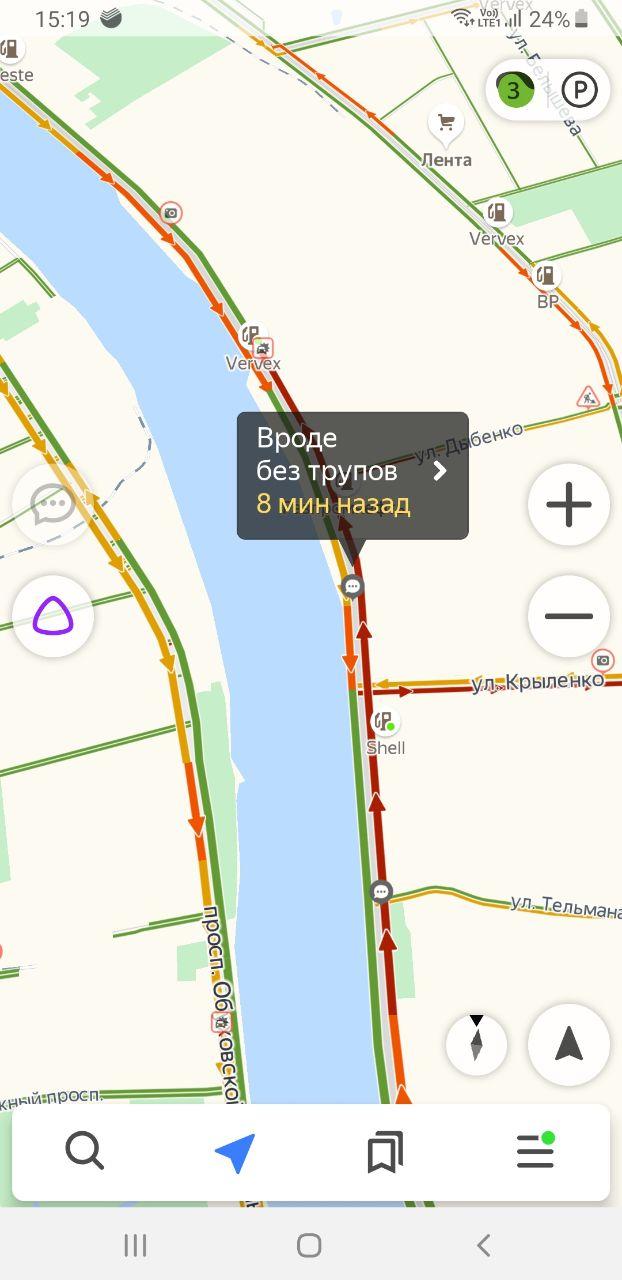This screenshot has height=1280, width=622.
Task: Zoom in on the map
Action: click(x=569, y=505)
